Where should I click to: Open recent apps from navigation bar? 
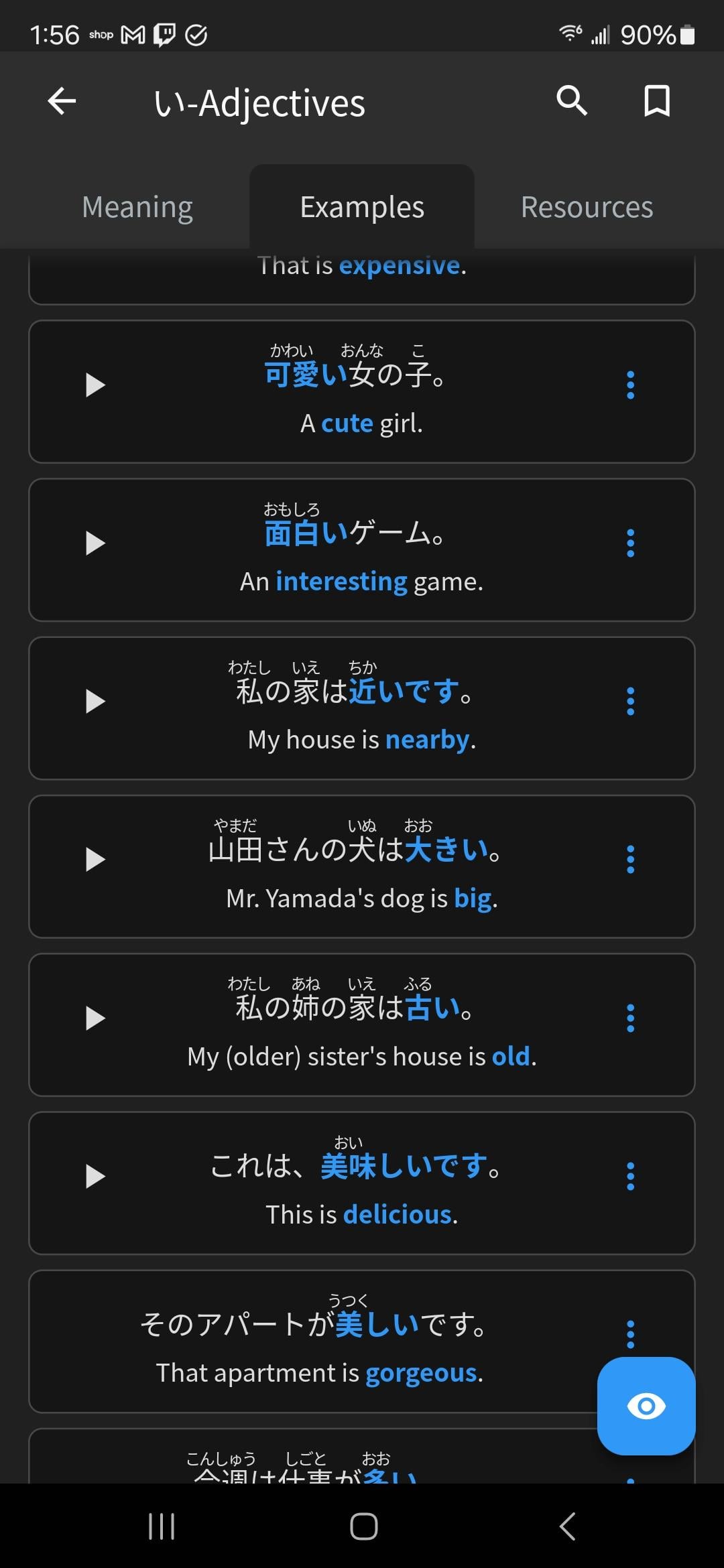tap(162, 1526)
